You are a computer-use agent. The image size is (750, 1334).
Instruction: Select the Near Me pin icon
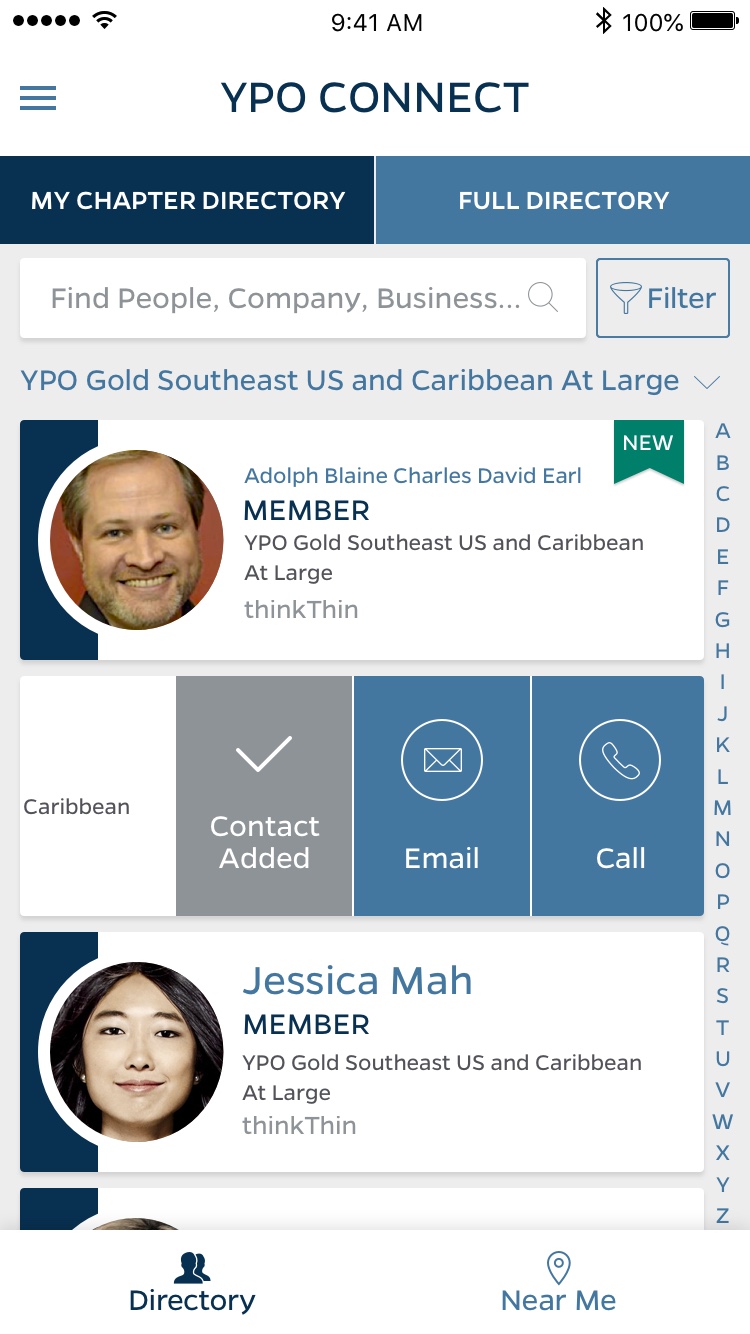[558, 1264]
